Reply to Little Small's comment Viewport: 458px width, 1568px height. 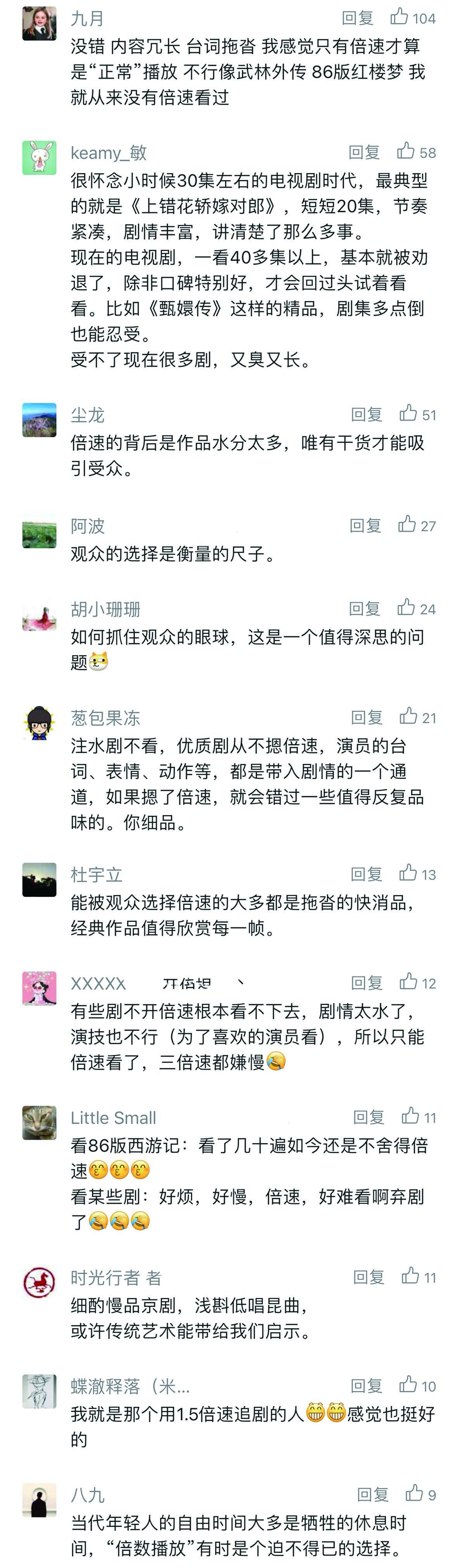coord(368,1117)
